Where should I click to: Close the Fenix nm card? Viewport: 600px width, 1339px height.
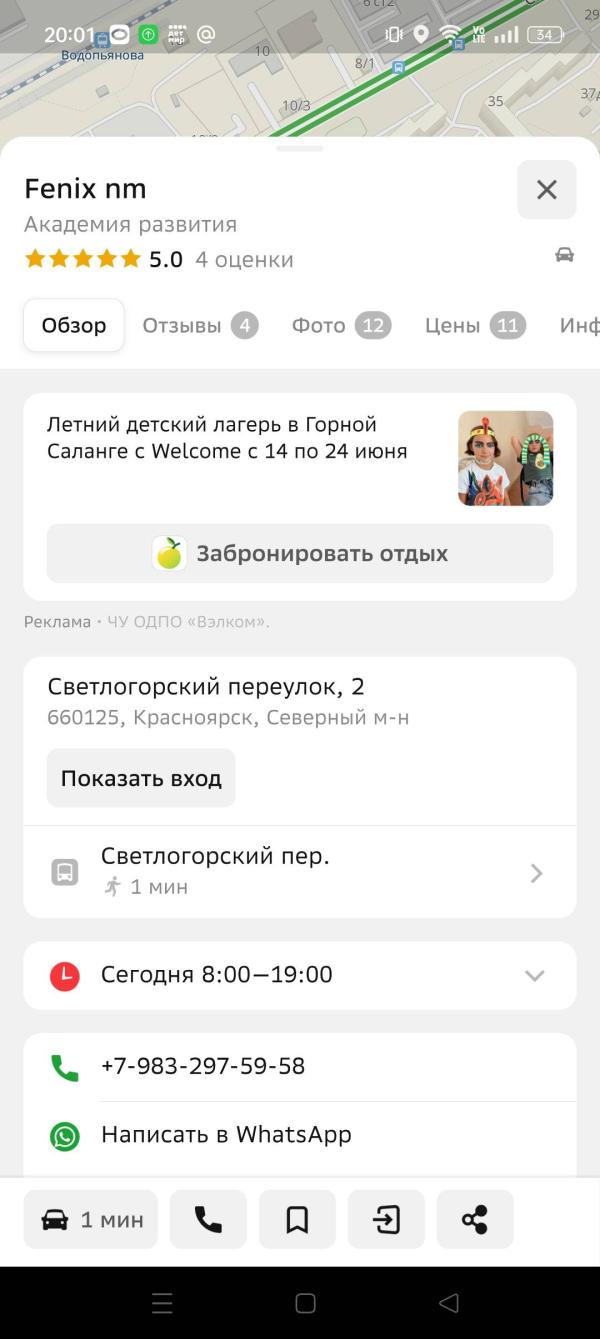pyautogui.click(x=546, y=190)
